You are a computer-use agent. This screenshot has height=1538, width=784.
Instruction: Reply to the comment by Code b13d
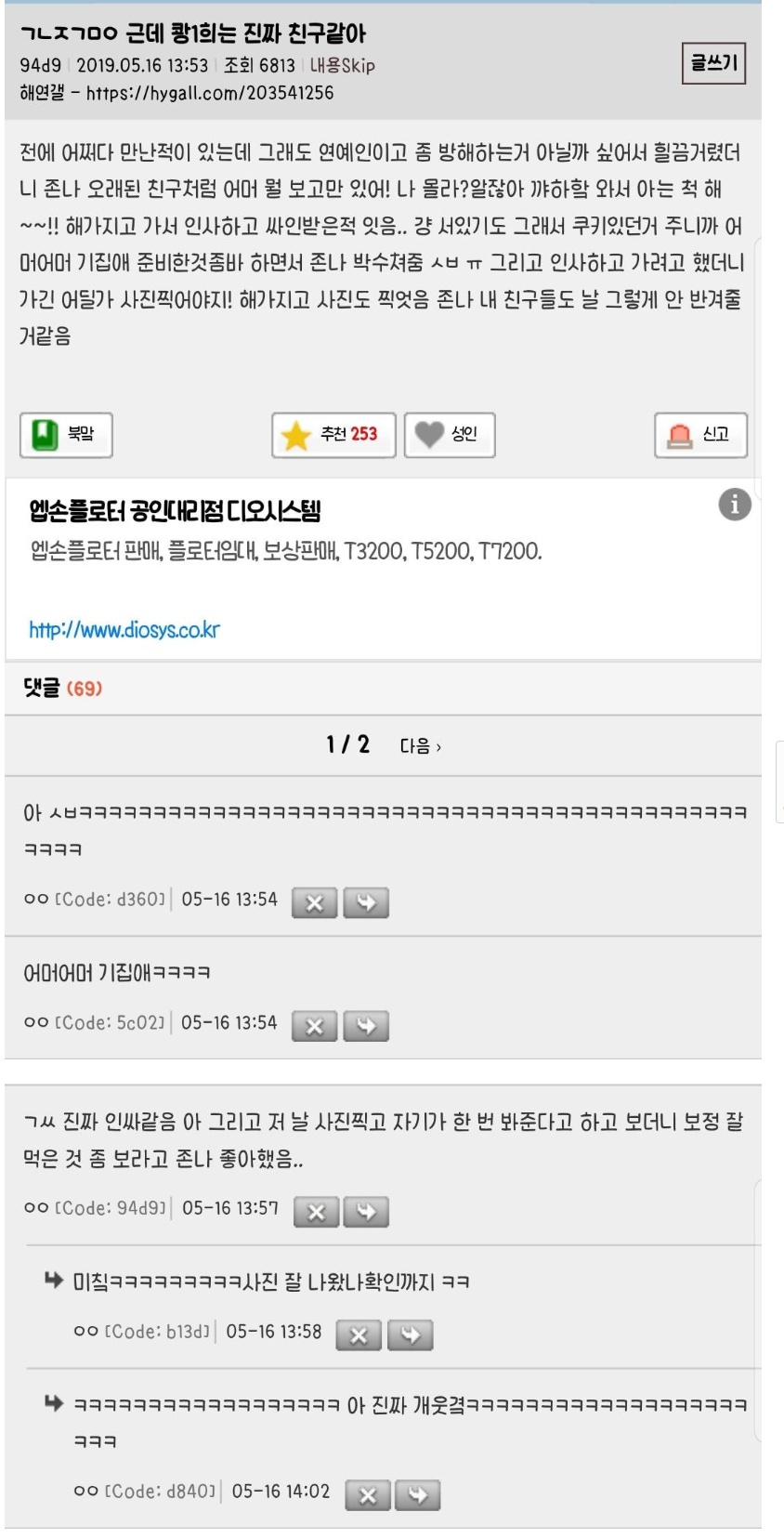pos(411,1335)
